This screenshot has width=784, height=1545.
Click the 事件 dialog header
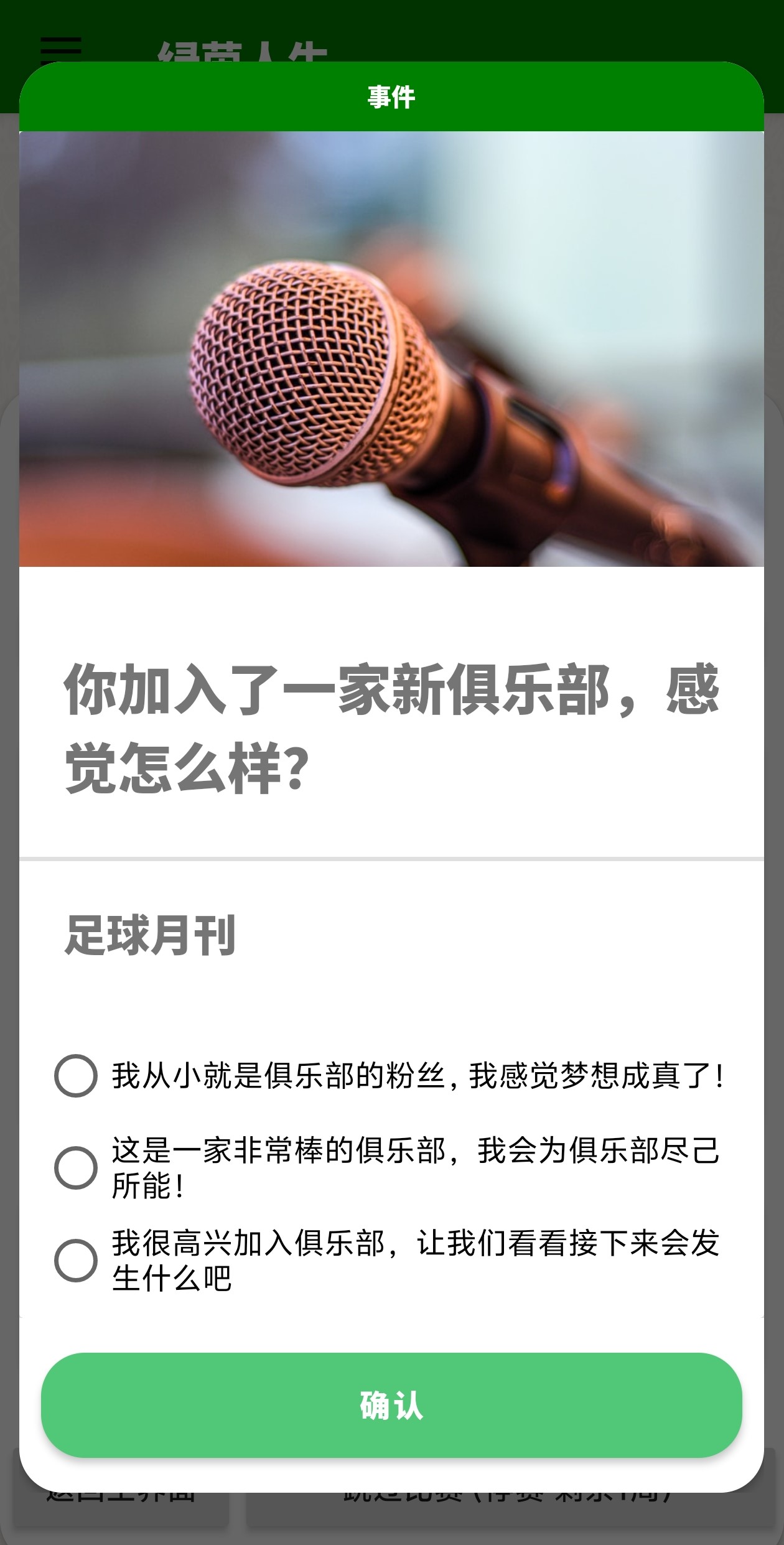click(x=391, y=96)
